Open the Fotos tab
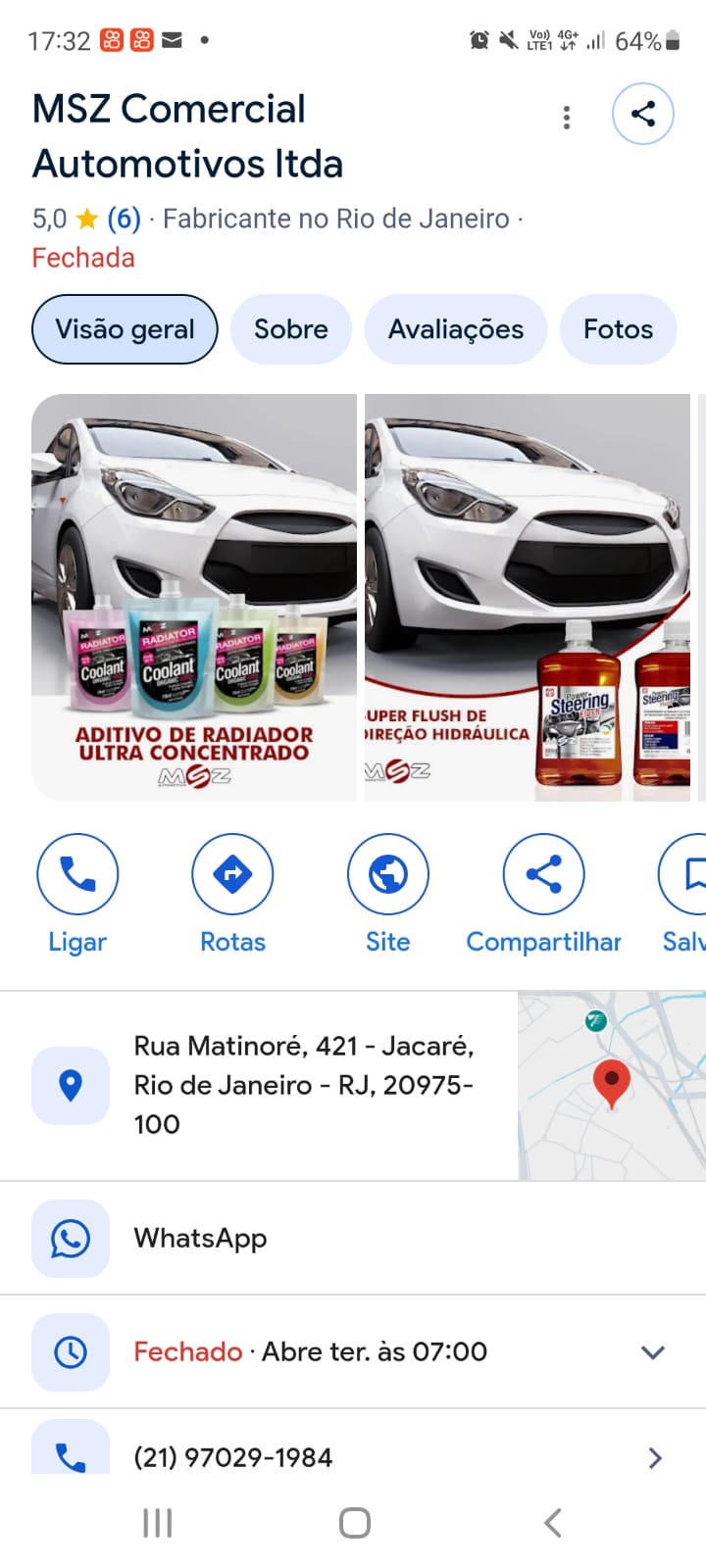 coord(618,329)
